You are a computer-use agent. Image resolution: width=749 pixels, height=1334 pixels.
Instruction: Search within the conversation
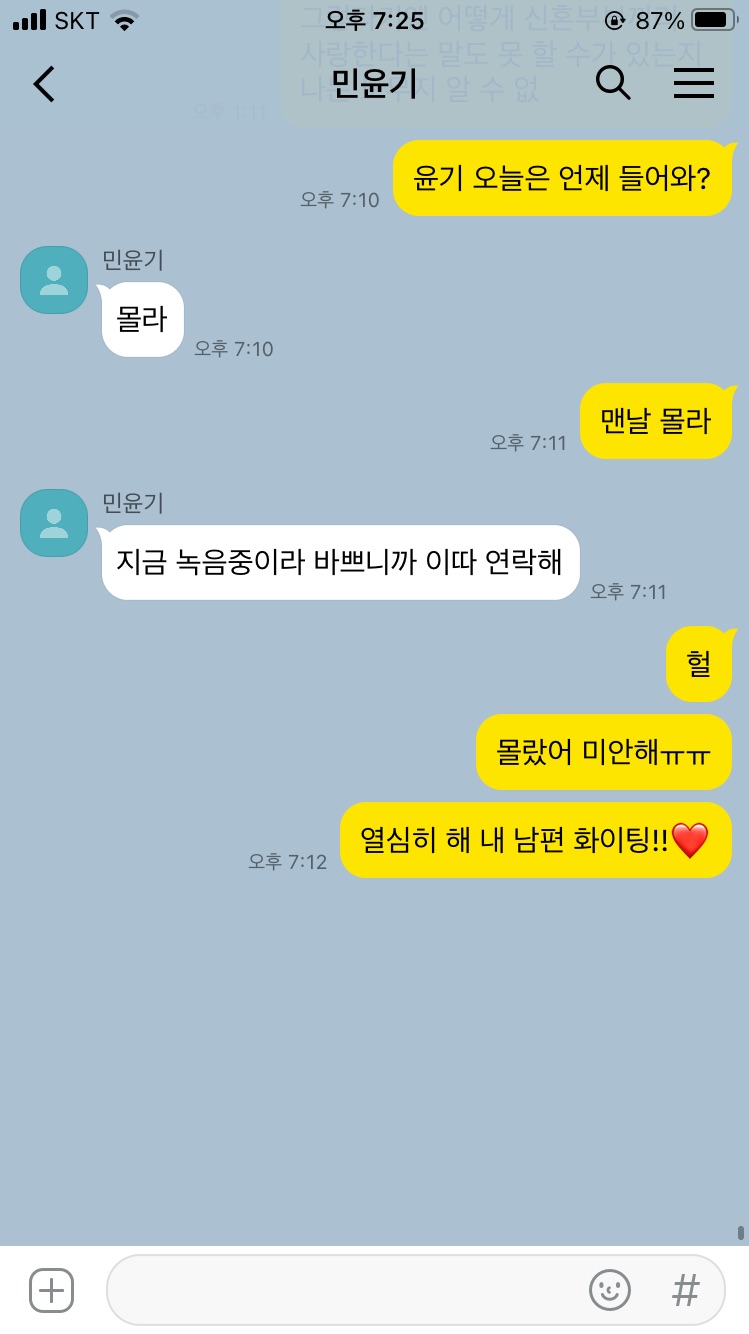pyautogui.click(x=613, y=83)
